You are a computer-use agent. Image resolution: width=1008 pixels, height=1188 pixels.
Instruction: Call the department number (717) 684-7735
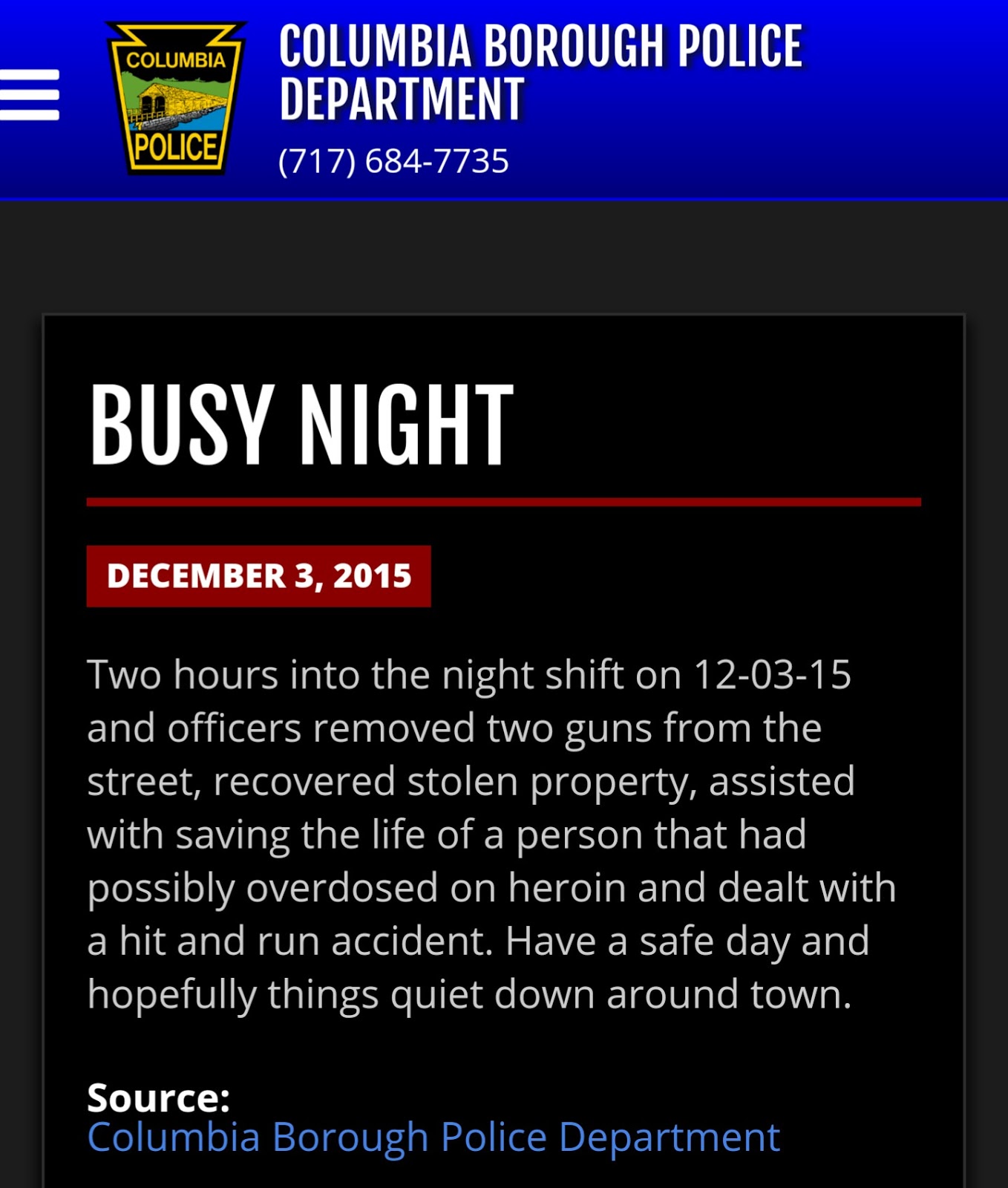tap(393, 161)
